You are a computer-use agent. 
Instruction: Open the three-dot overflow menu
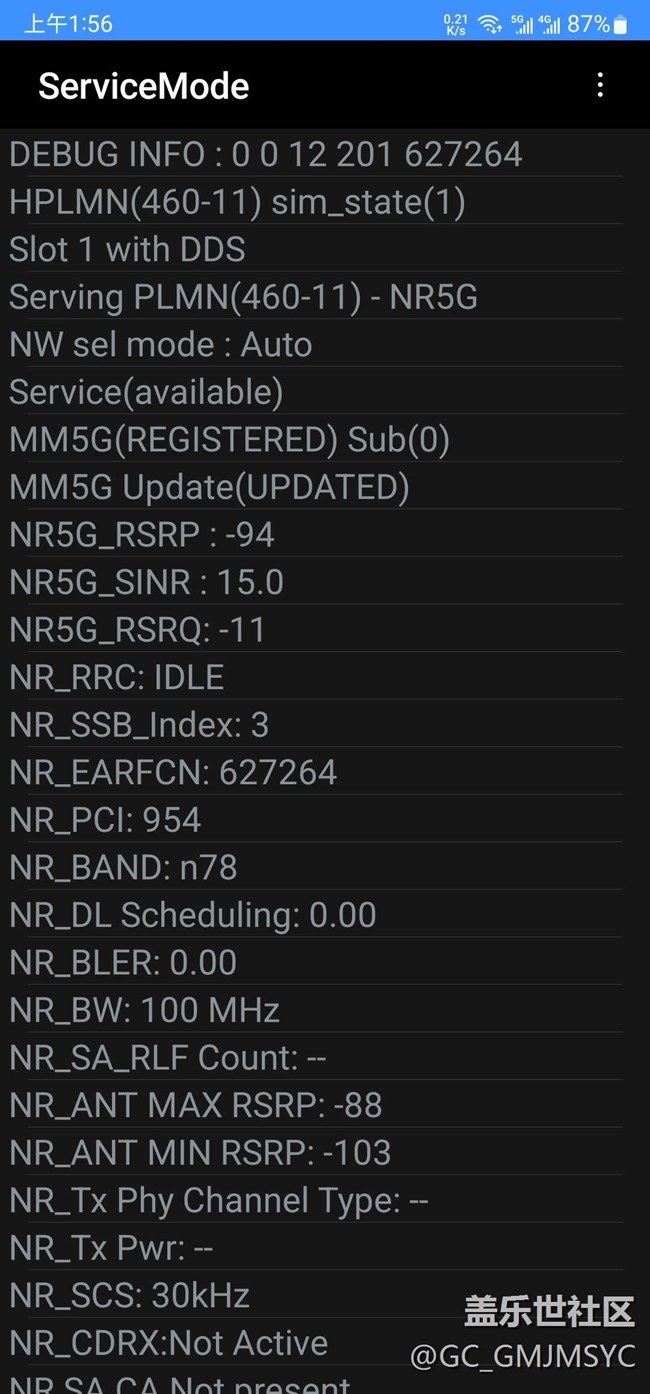click(x=600, y=85)
